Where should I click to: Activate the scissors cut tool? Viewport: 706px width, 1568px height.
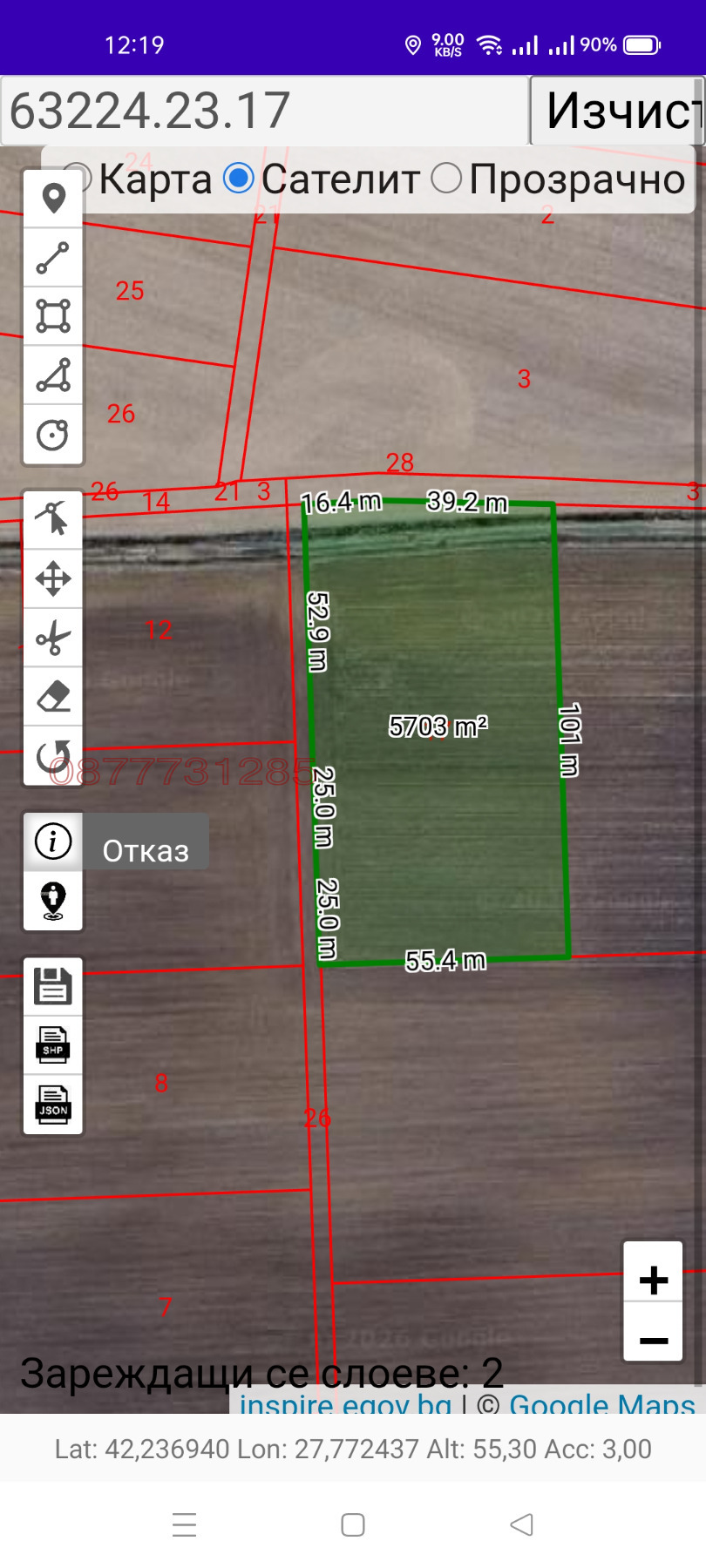tap(53, 638)
